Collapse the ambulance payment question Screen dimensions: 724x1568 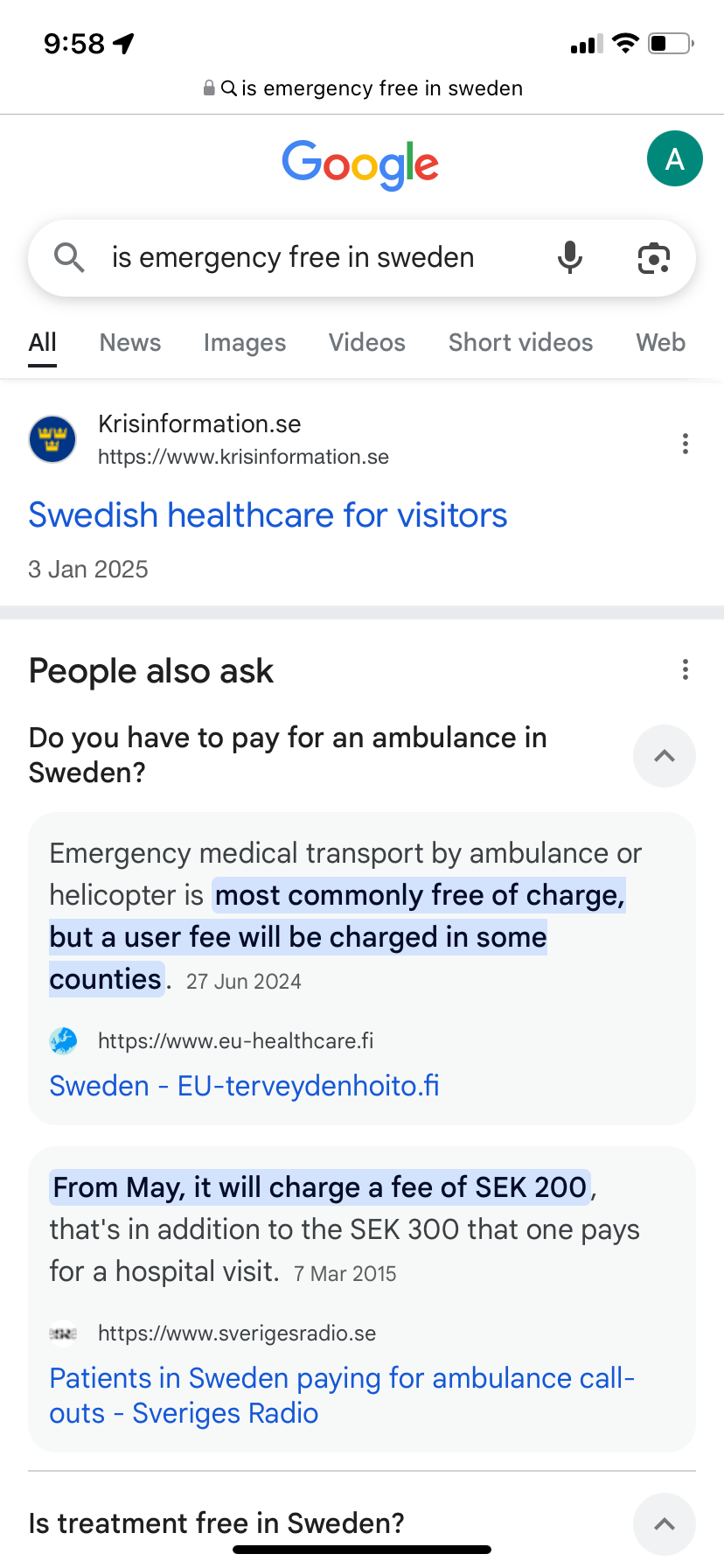pyautogui.click(x=665, y=756)
